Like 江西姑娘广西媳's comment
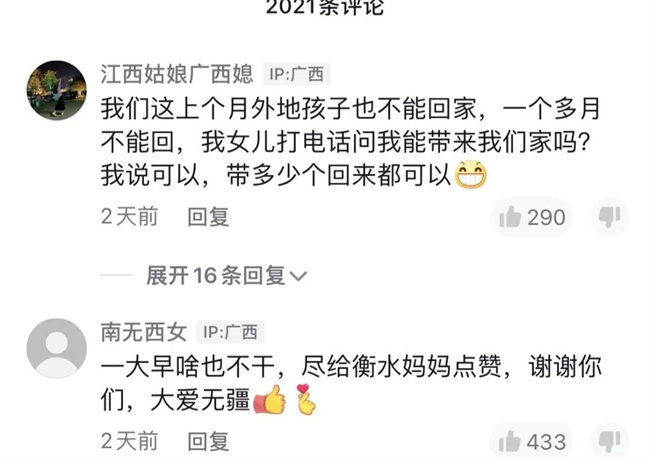The width and height of the screenshot is (650, 458). click(511, 217)
